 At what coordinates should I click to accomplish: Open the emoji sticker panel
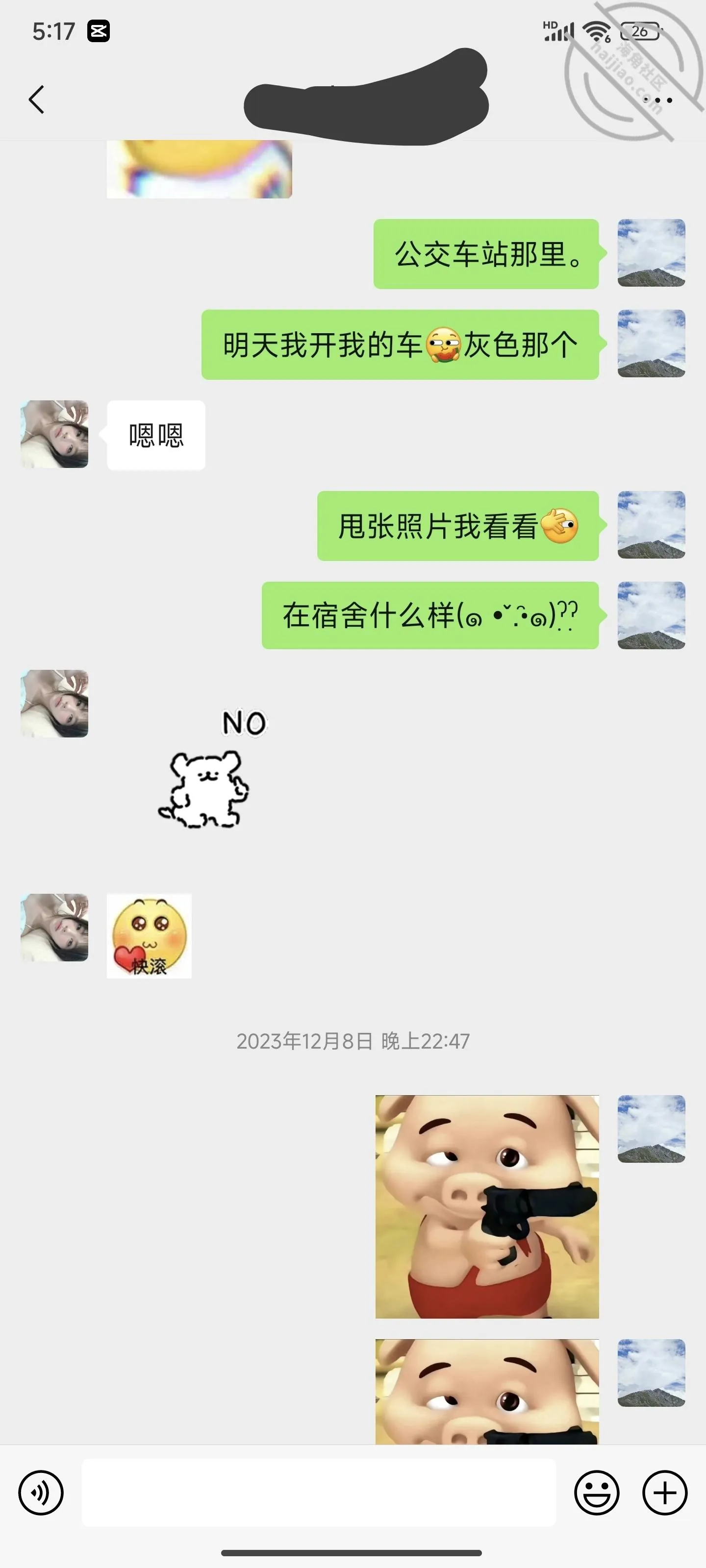(x=597, y=1493)
